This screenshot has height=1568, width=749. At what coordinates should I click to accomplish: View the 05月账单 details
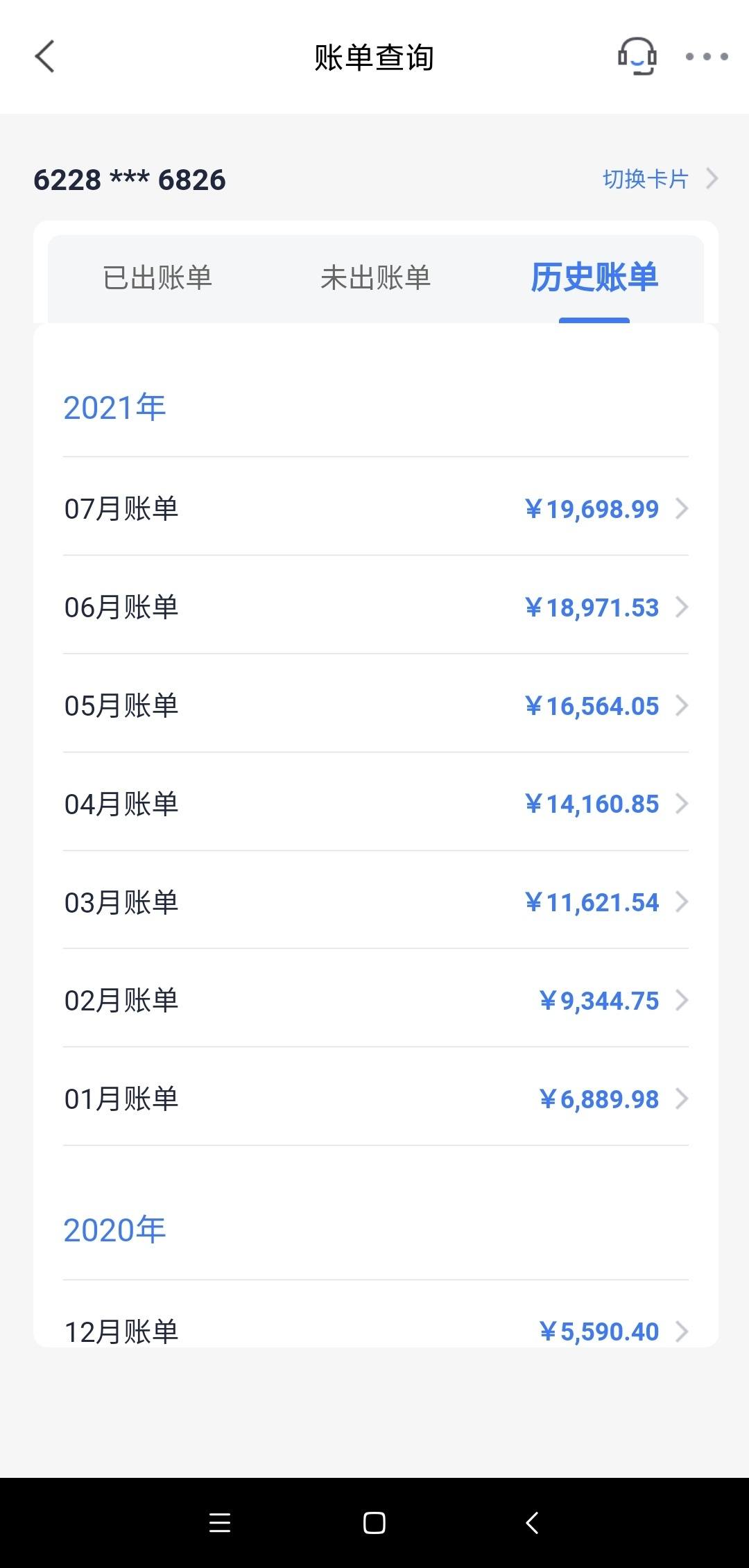coord(376,705)
